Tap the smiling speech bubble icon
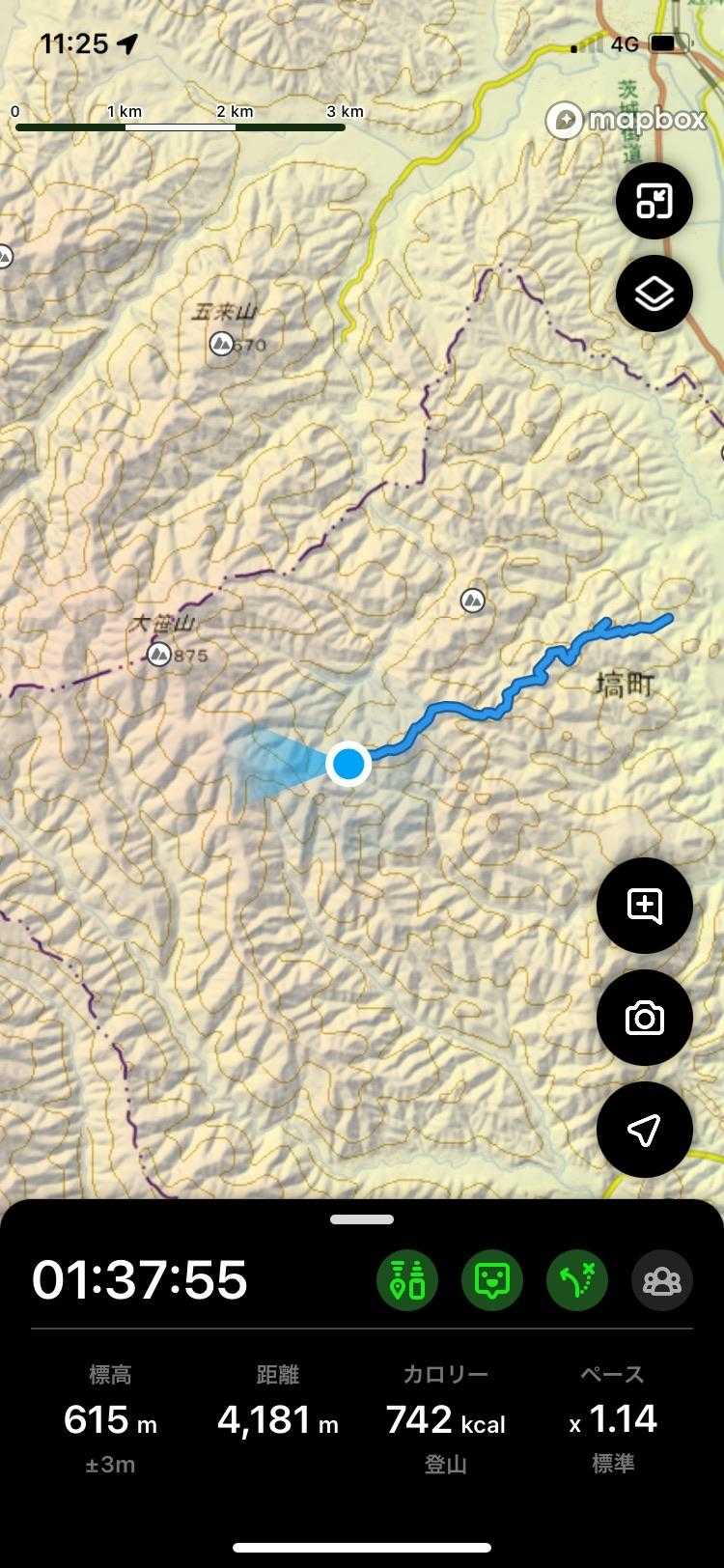The image size is (724, 1568). 492,1280
